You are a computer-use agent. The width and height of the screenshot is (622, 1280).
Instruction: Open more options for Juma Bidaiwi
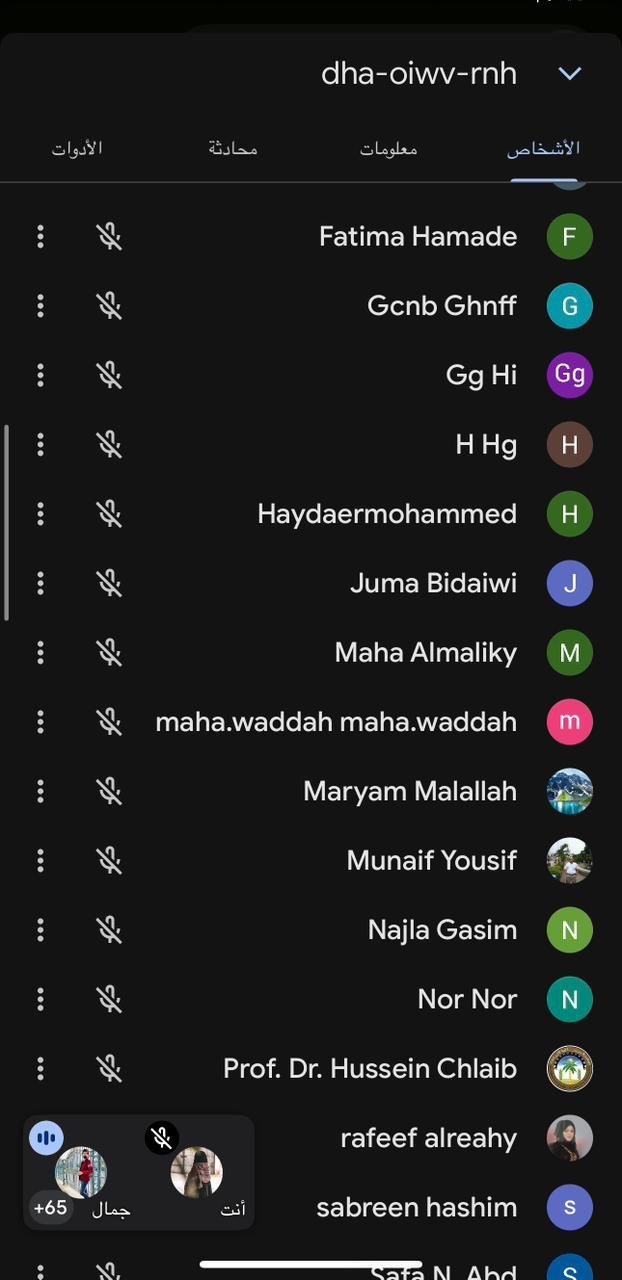pos(40,583)
